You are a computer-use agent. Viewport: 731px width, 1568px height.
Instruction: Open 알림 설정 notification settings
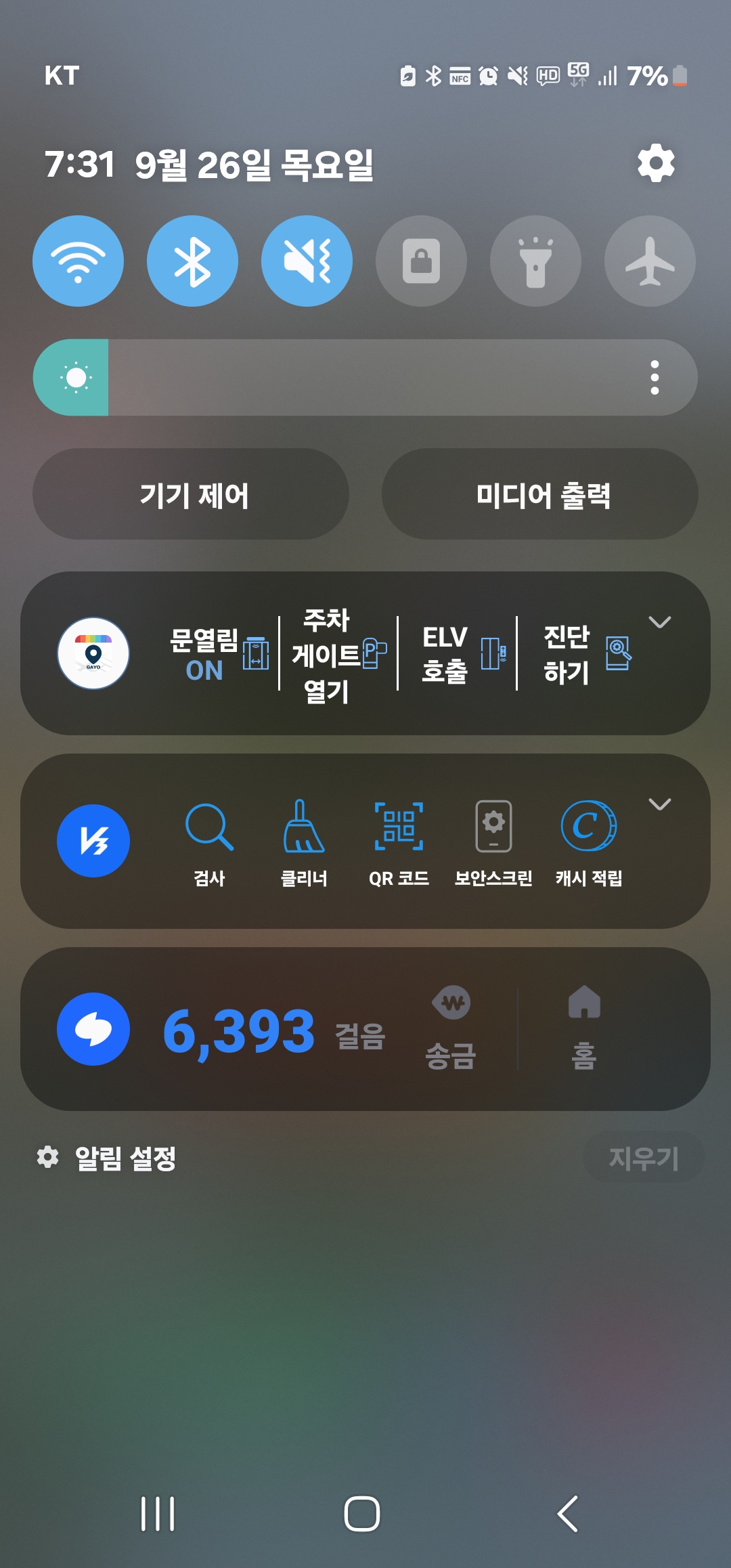[108, 1158]
